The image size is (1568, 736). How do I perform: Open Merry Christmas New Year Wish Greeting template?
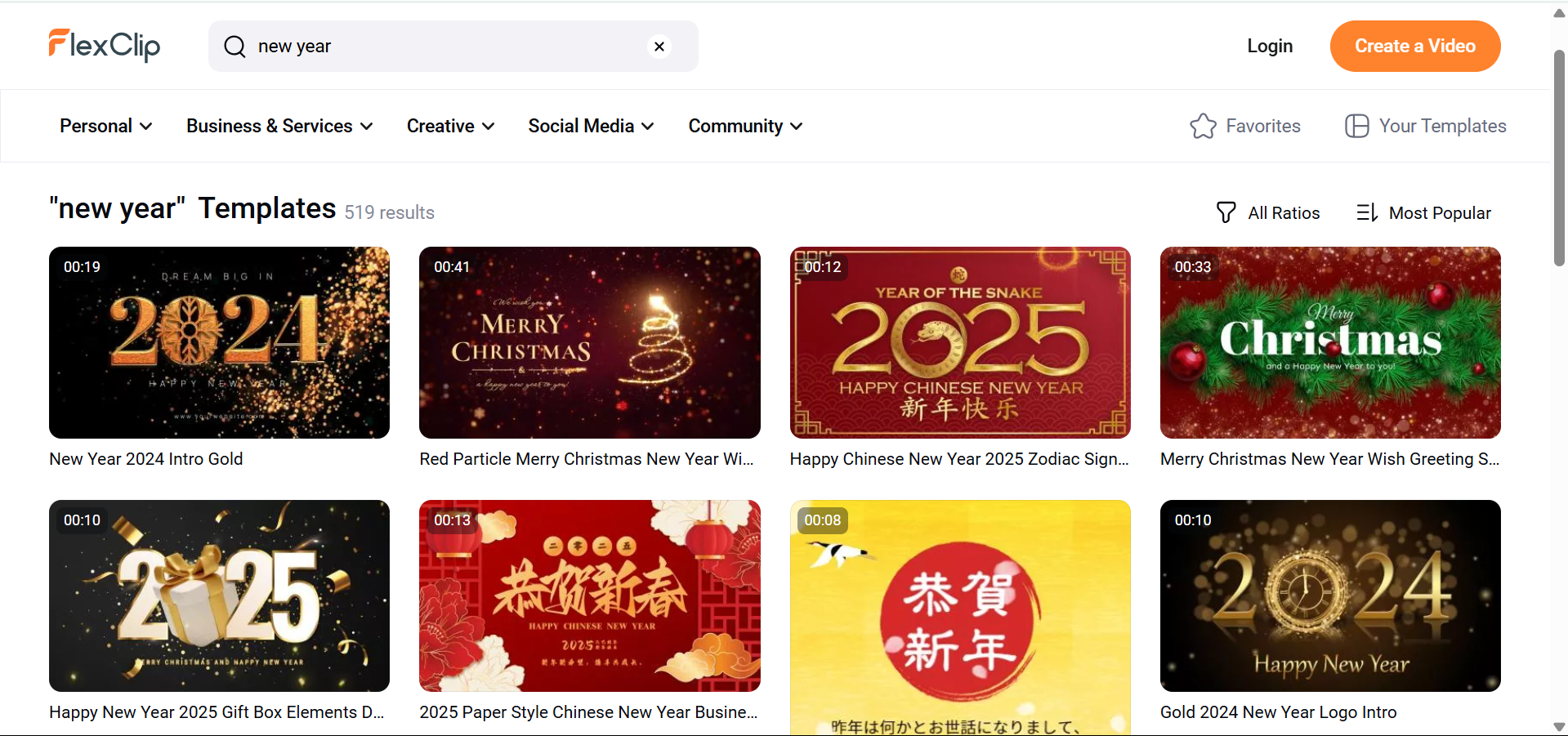(1329, 343)
